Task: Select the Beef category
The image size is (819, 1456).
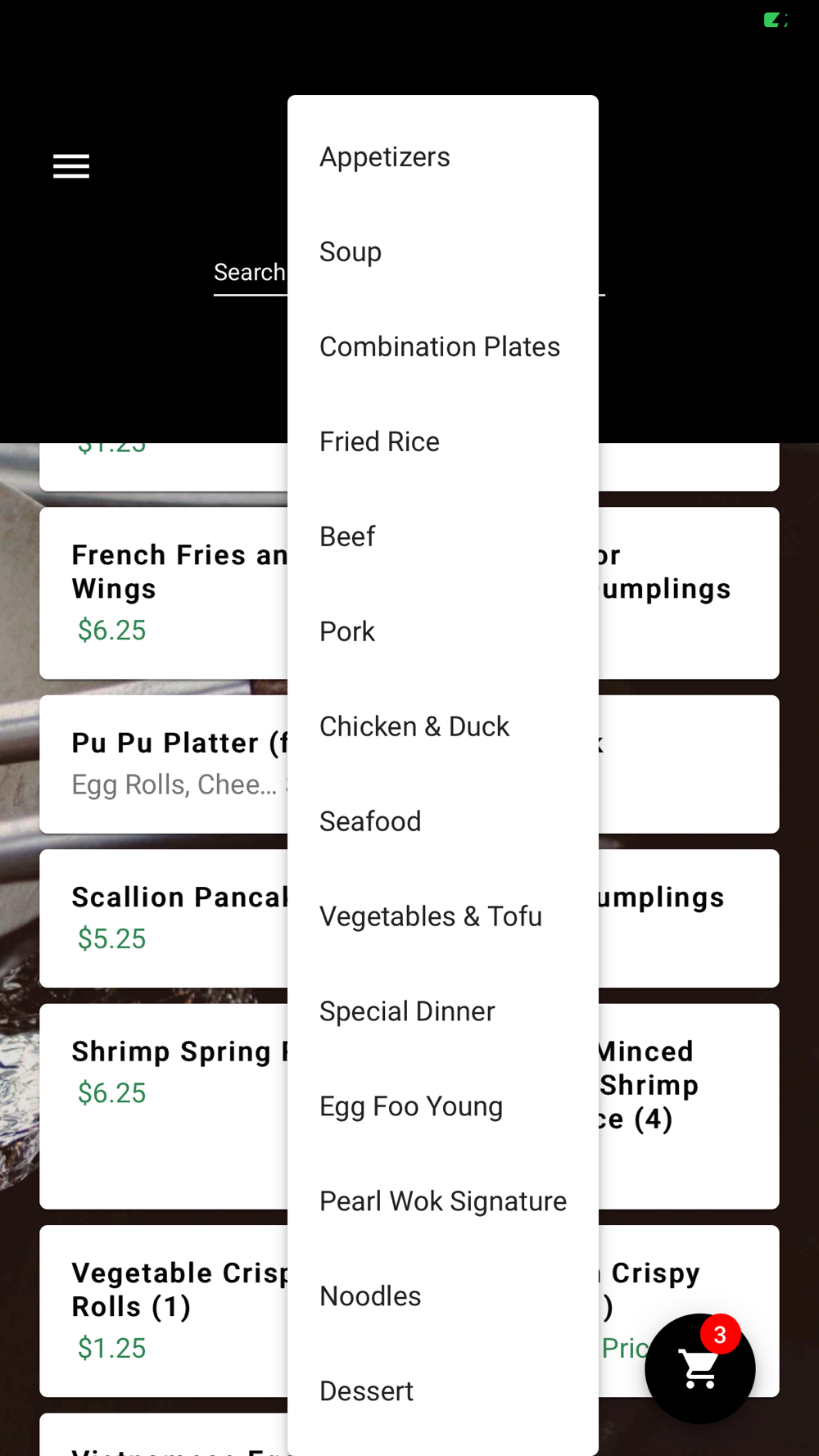Action: (x=442, y=537)
